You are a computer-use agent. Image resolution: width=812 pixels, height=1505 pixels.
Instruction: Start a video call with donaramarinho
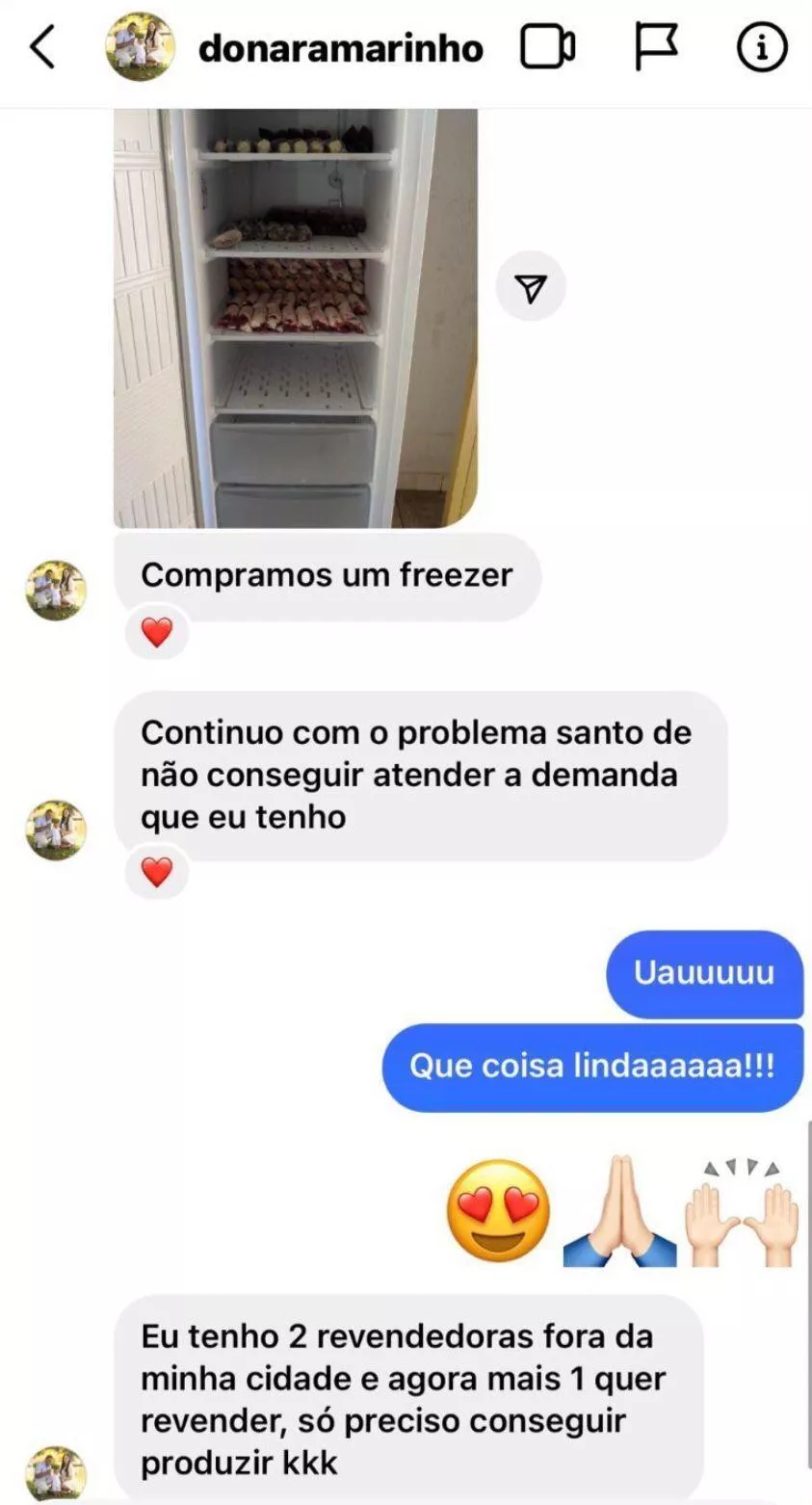click(x=547, y=47)
